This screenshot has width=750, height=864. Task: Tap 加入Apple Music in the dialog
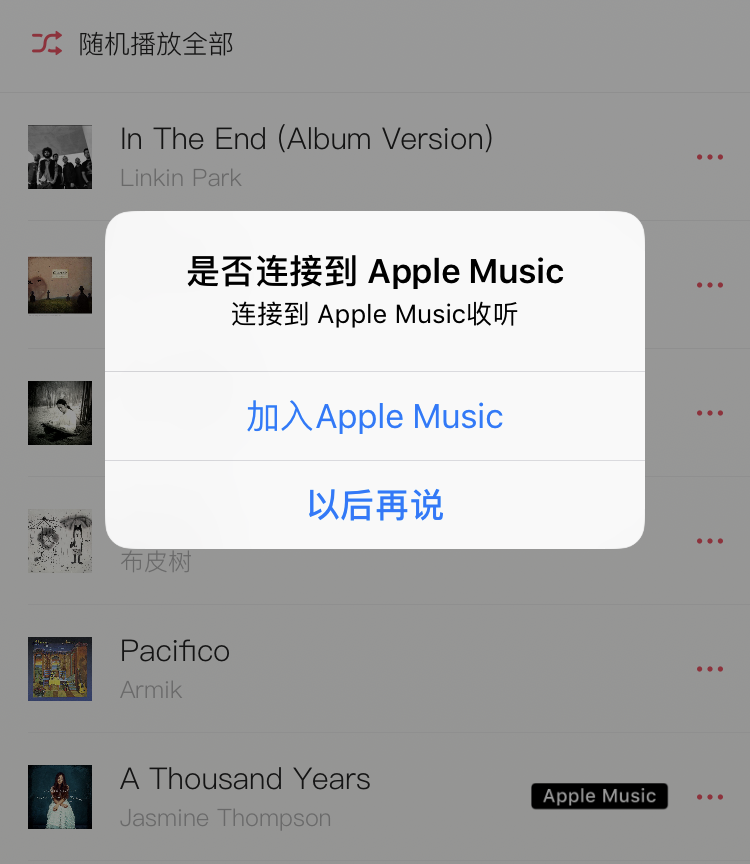click(375, 416)
